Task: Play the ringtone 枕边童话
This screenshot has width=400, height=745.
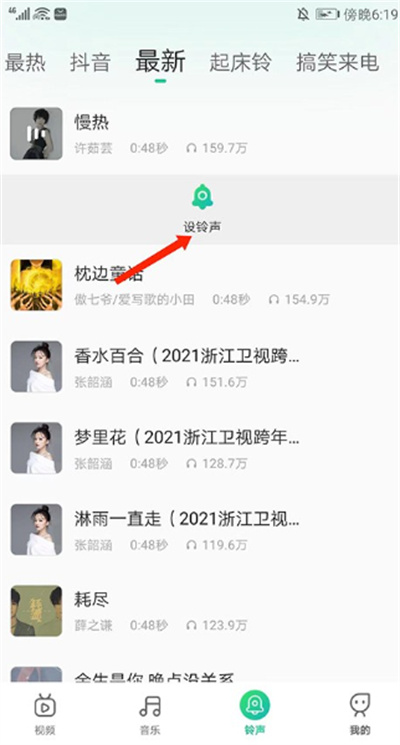Action: coord(200,285)
